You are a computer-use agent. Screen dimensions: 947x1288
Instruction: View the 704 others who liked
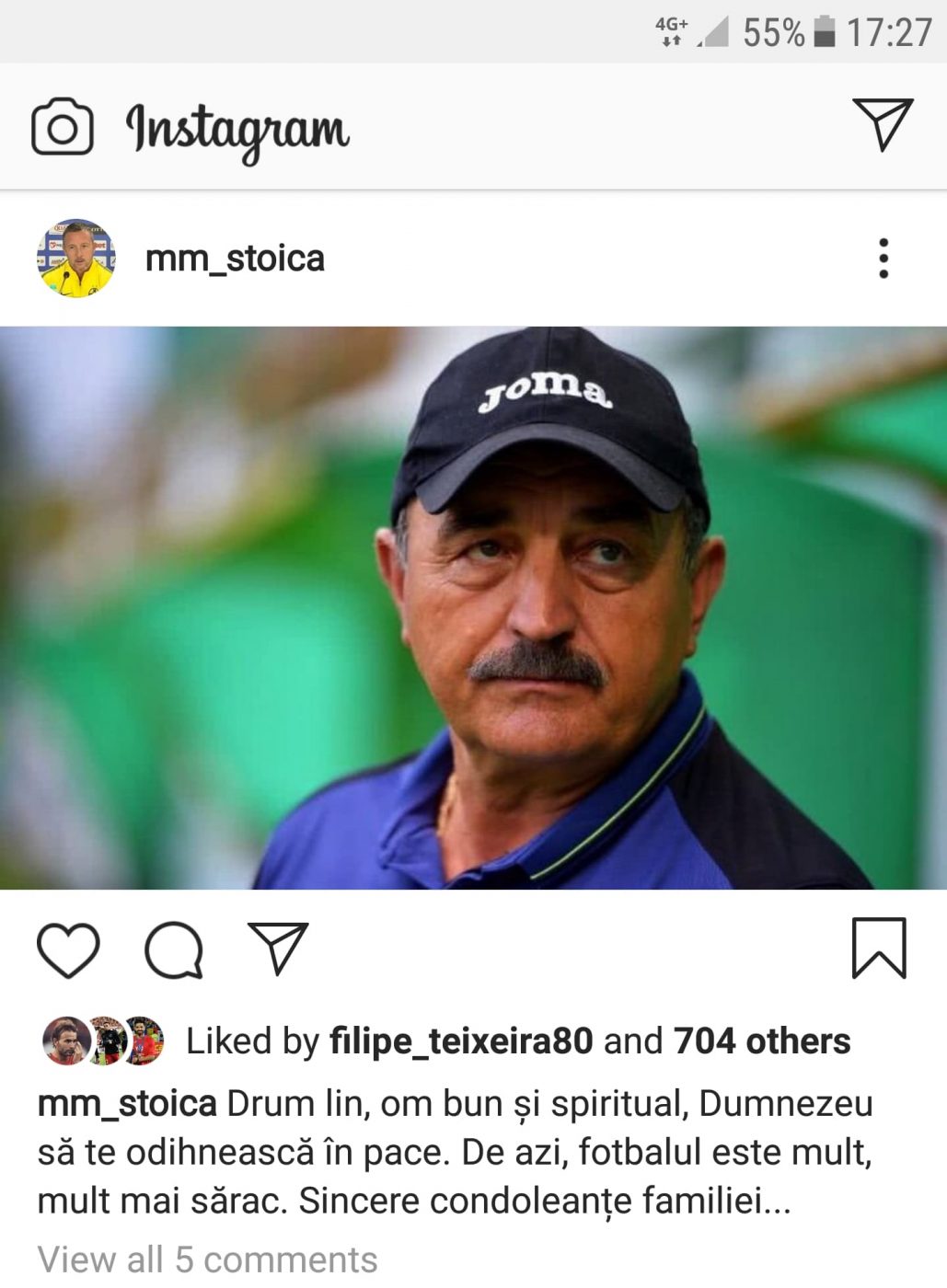click(x=762, y=1041)
